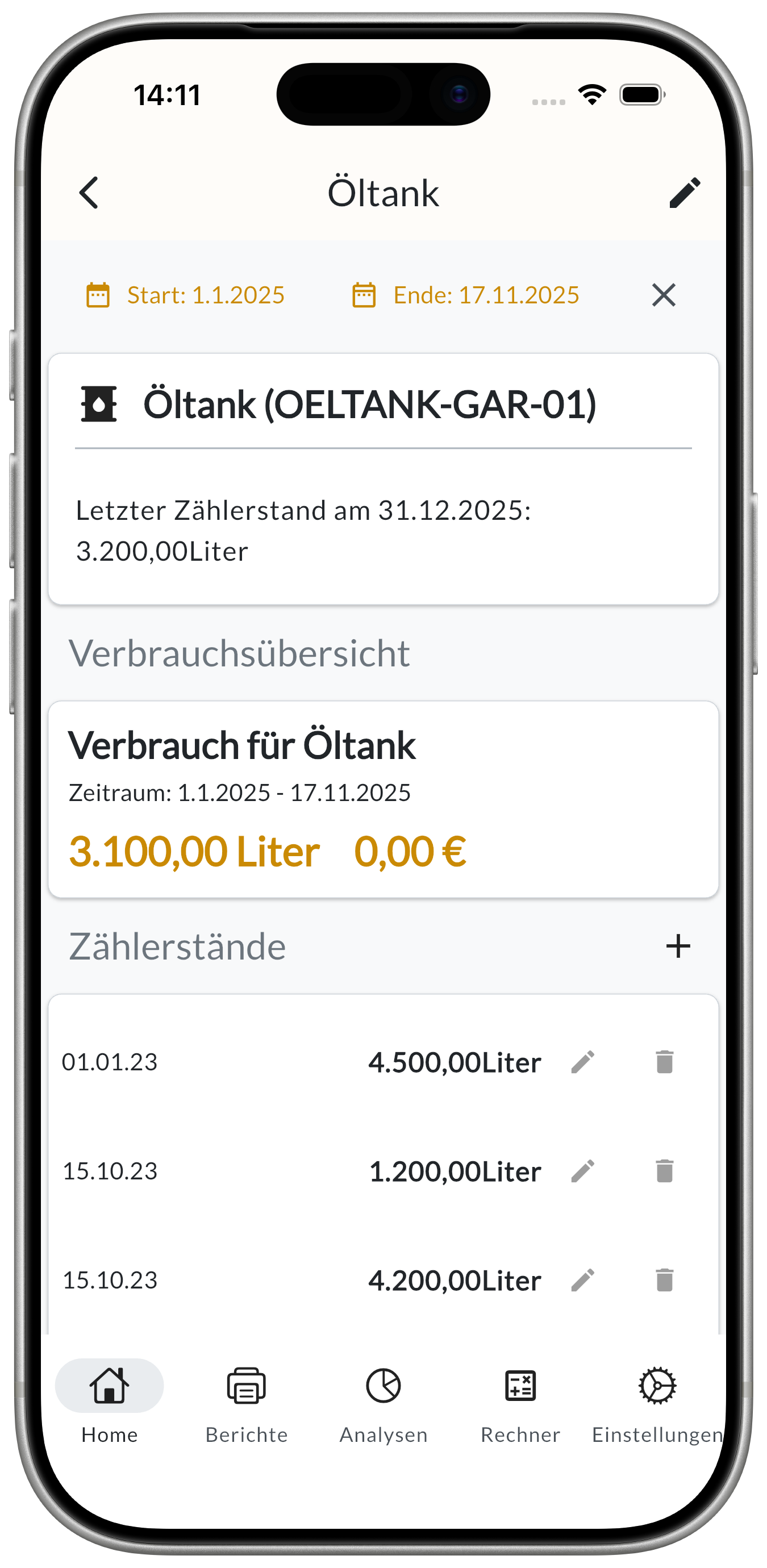
Task: Tap the oil barrel icon next to OELTANK-GAR-01
Action: (99, 403)
